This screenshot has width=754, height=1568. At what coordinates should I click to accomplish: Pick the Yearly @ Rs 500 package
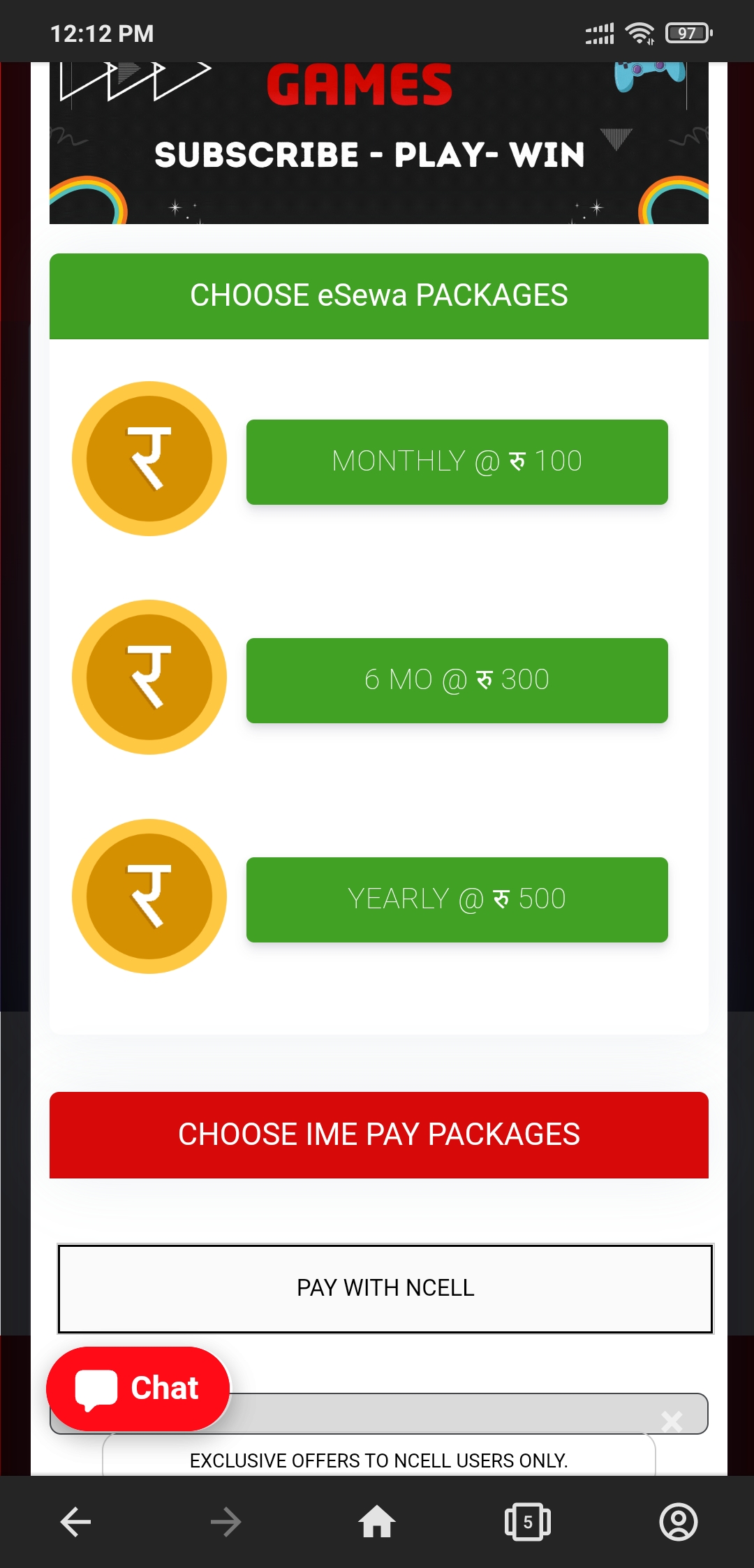tap(457, 899)
